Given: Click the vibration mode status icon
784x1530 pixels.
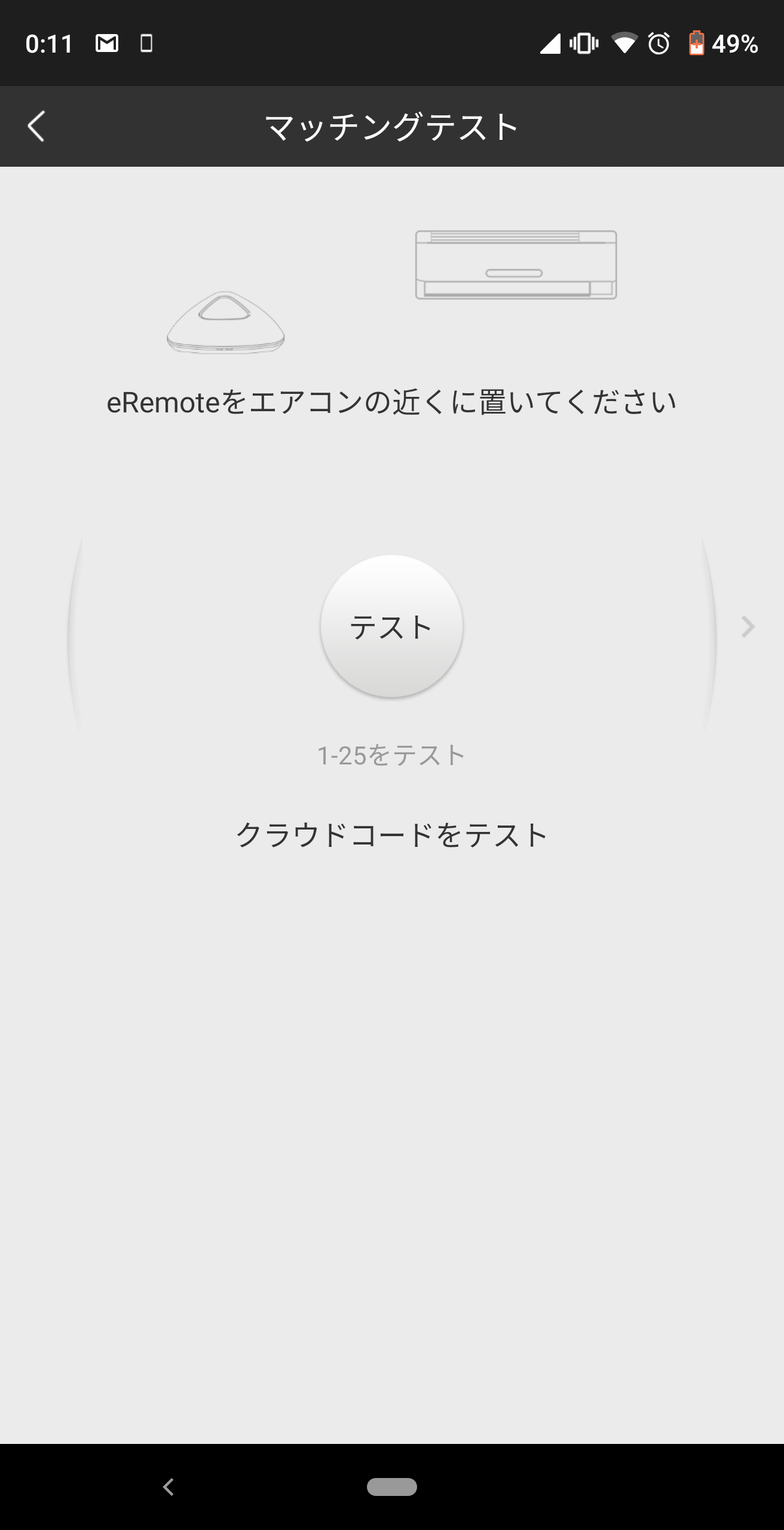Looking at the screenshot, I should [584, 45].
